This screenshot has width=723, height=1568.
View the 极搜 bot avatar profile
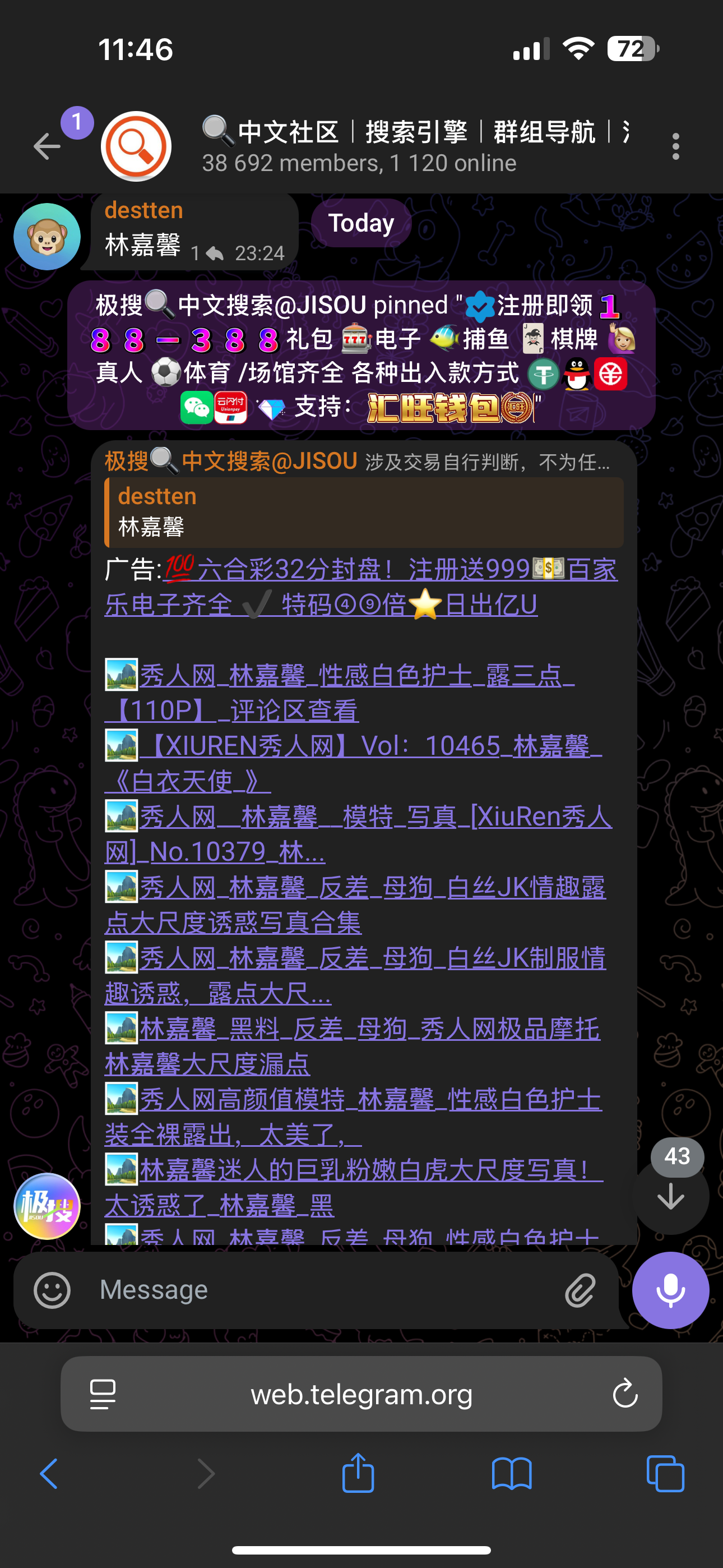[47, 1206]
